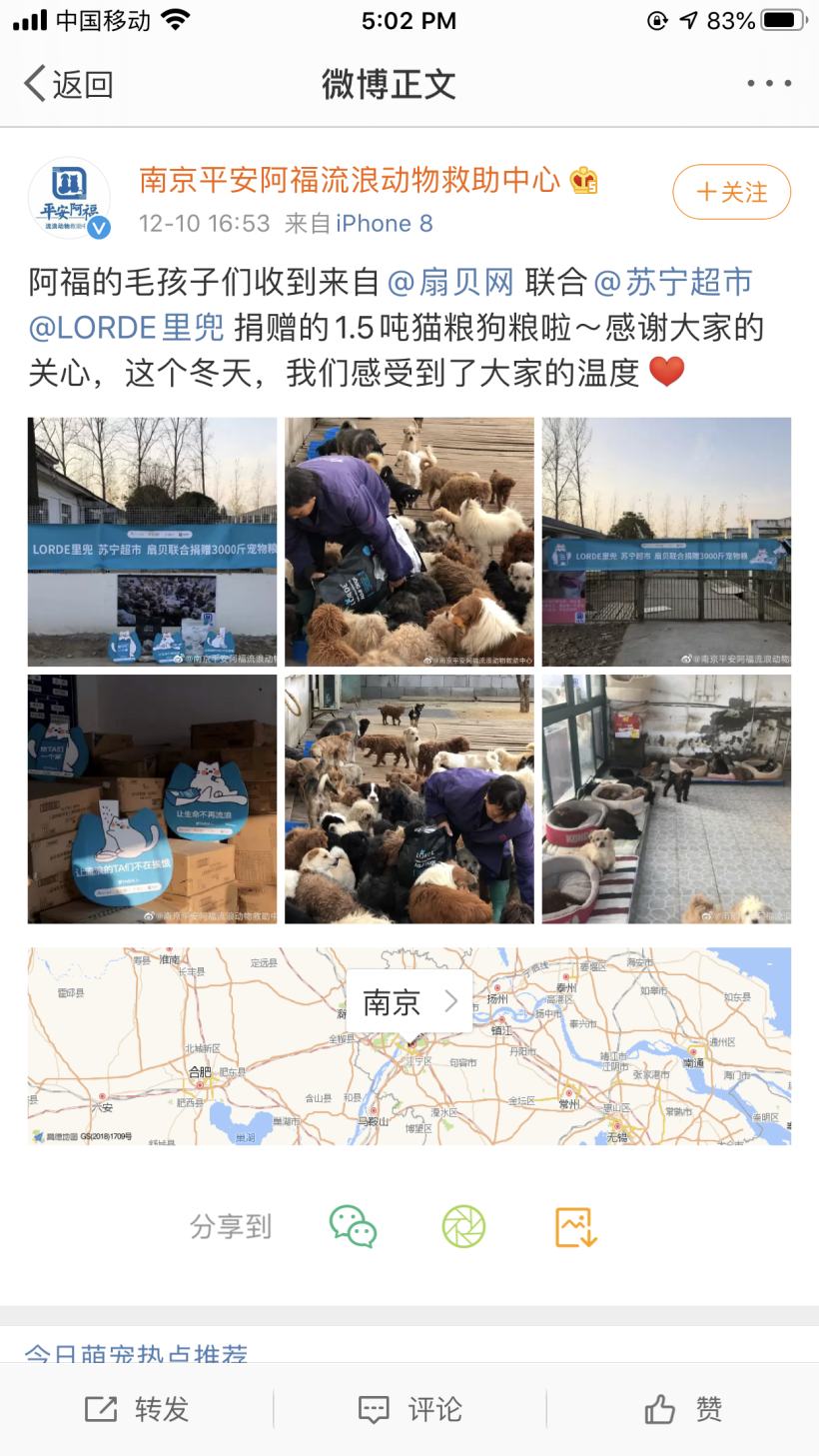This screenshot has width=819, height=1456.
Task: Open the account name 南京平安阿福流浪动物救助中心
Action: (x=350, y=180)
